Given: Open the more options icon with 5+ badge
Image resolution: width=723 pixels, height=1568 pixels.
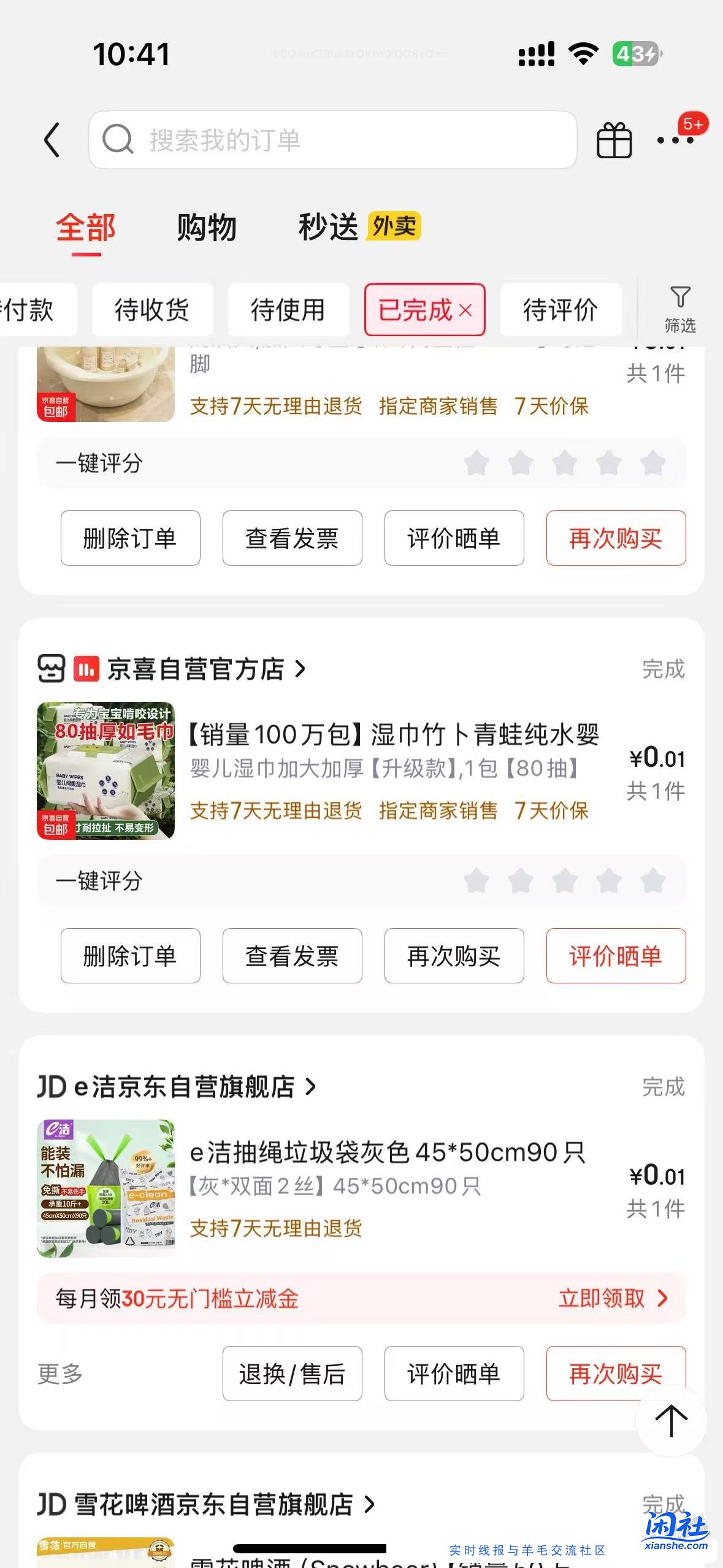Looking at the screenshot, I should pyautogui.click(x=675, y=140).
